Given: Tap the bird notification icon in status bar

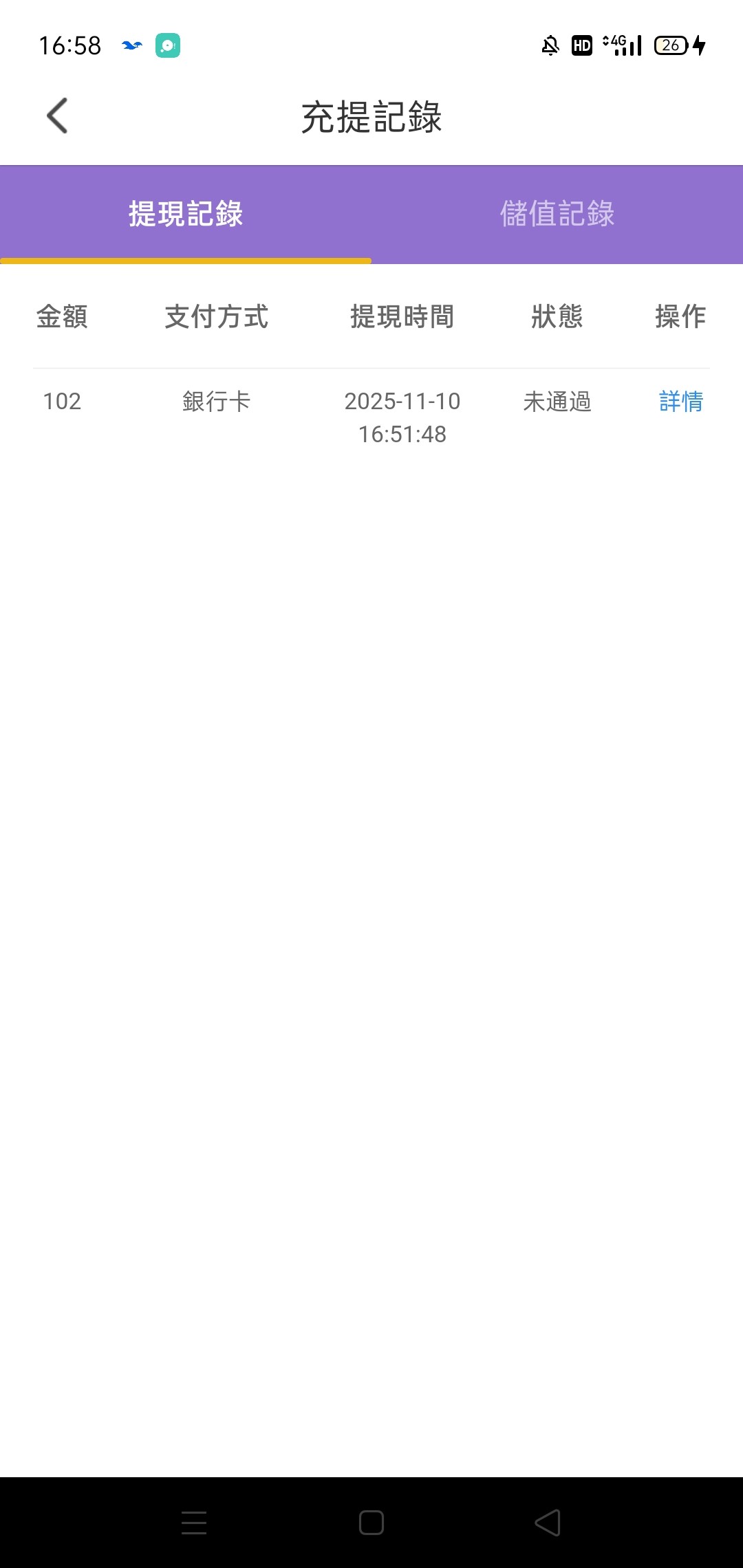Looking at the screenshot, I should pyautogui.click(x=131, y=45).
